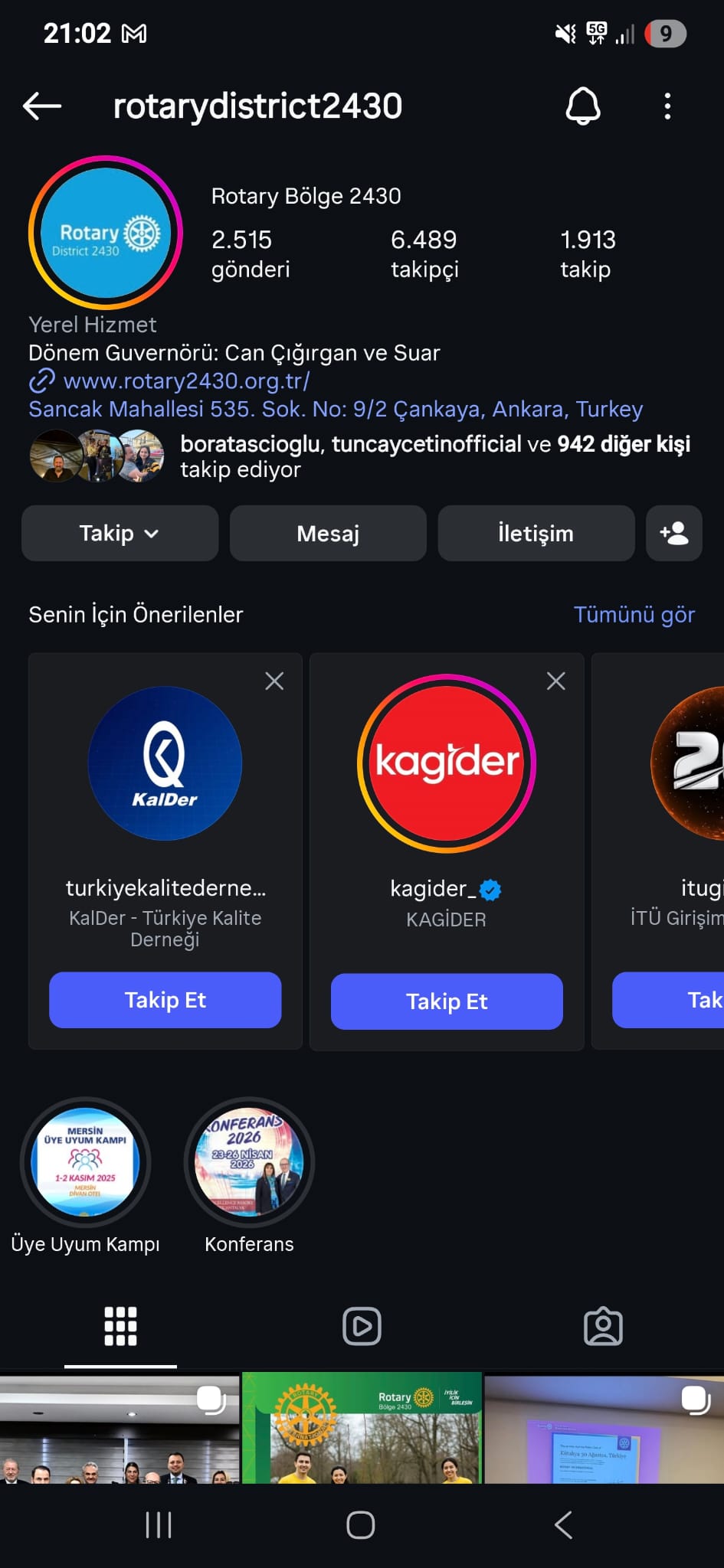
Task: Follow kagider_ with Takip Et
Action: [447, 1001]
